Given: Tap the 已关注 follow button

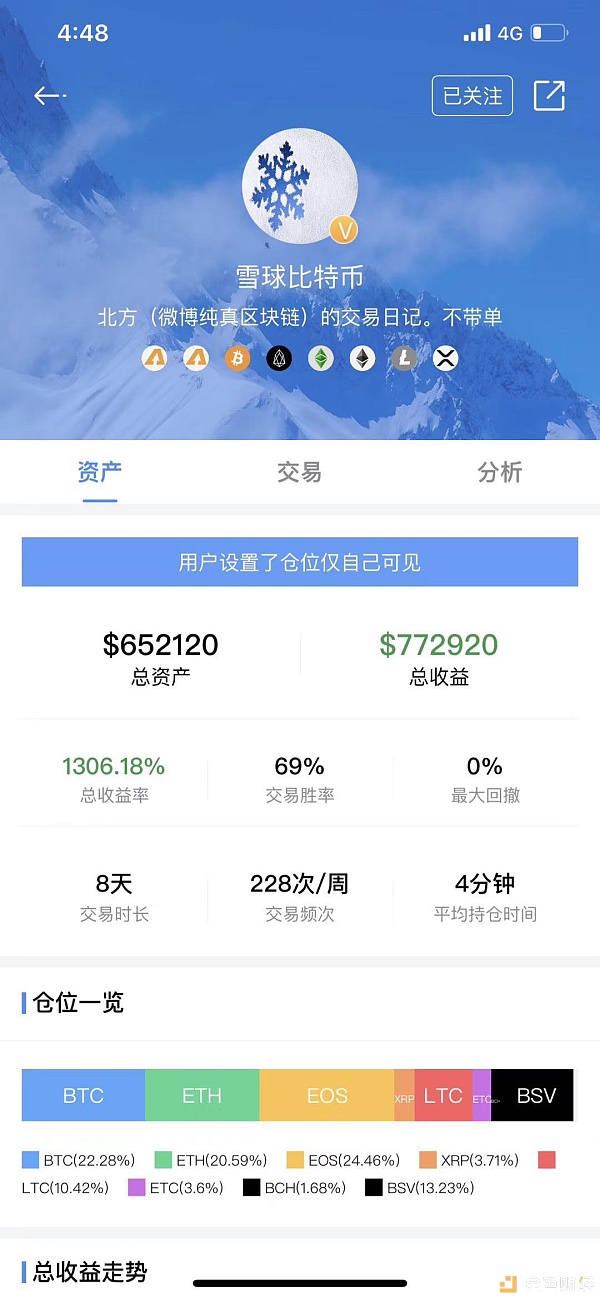Looking at the screenshot, I should click(x=473, y=96).
